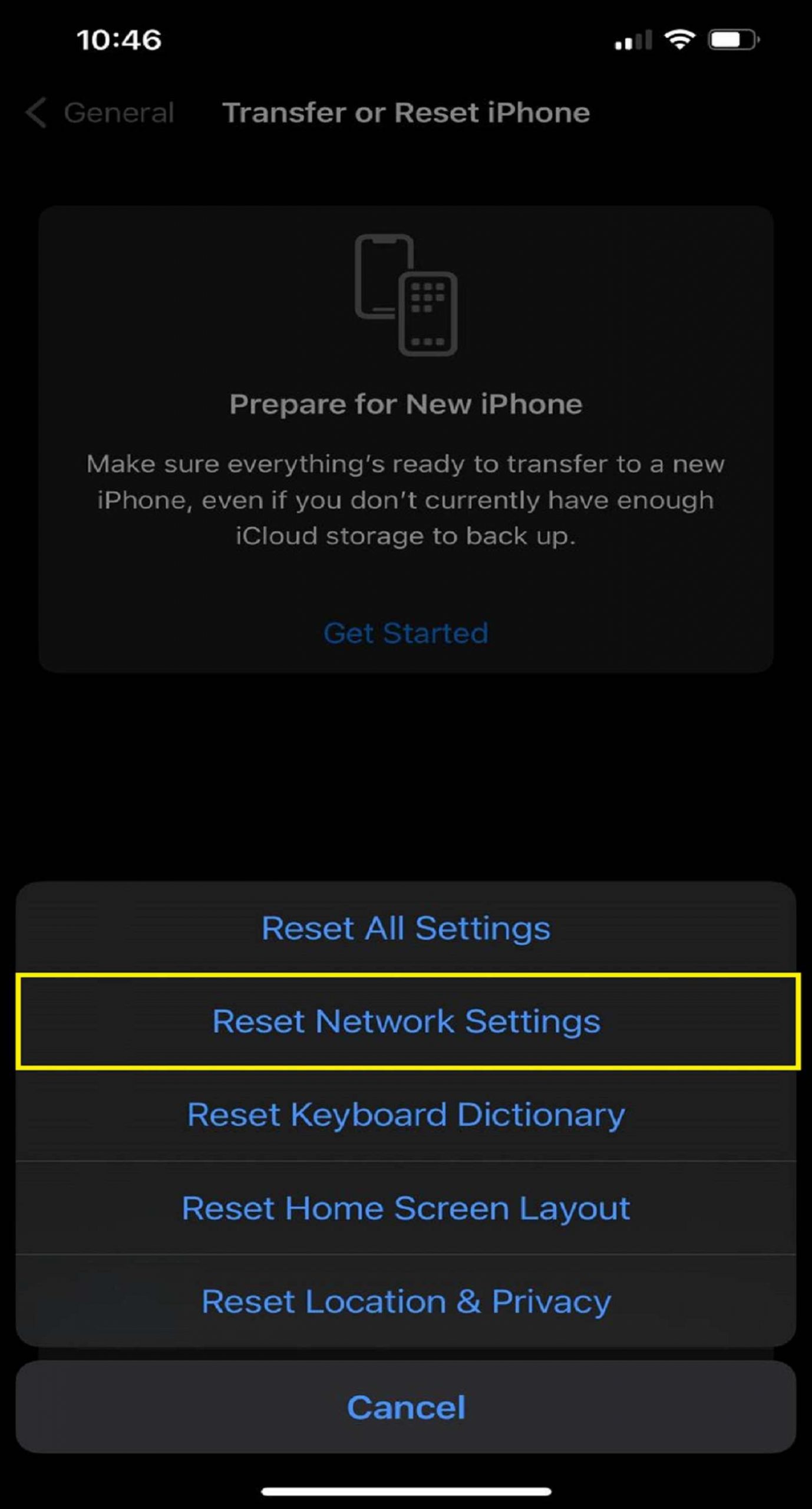Dismiss the sheet with Cancel
The width and height of the screenshot is (812, 1509).
pyautogui.click(x=405, y=1406)
